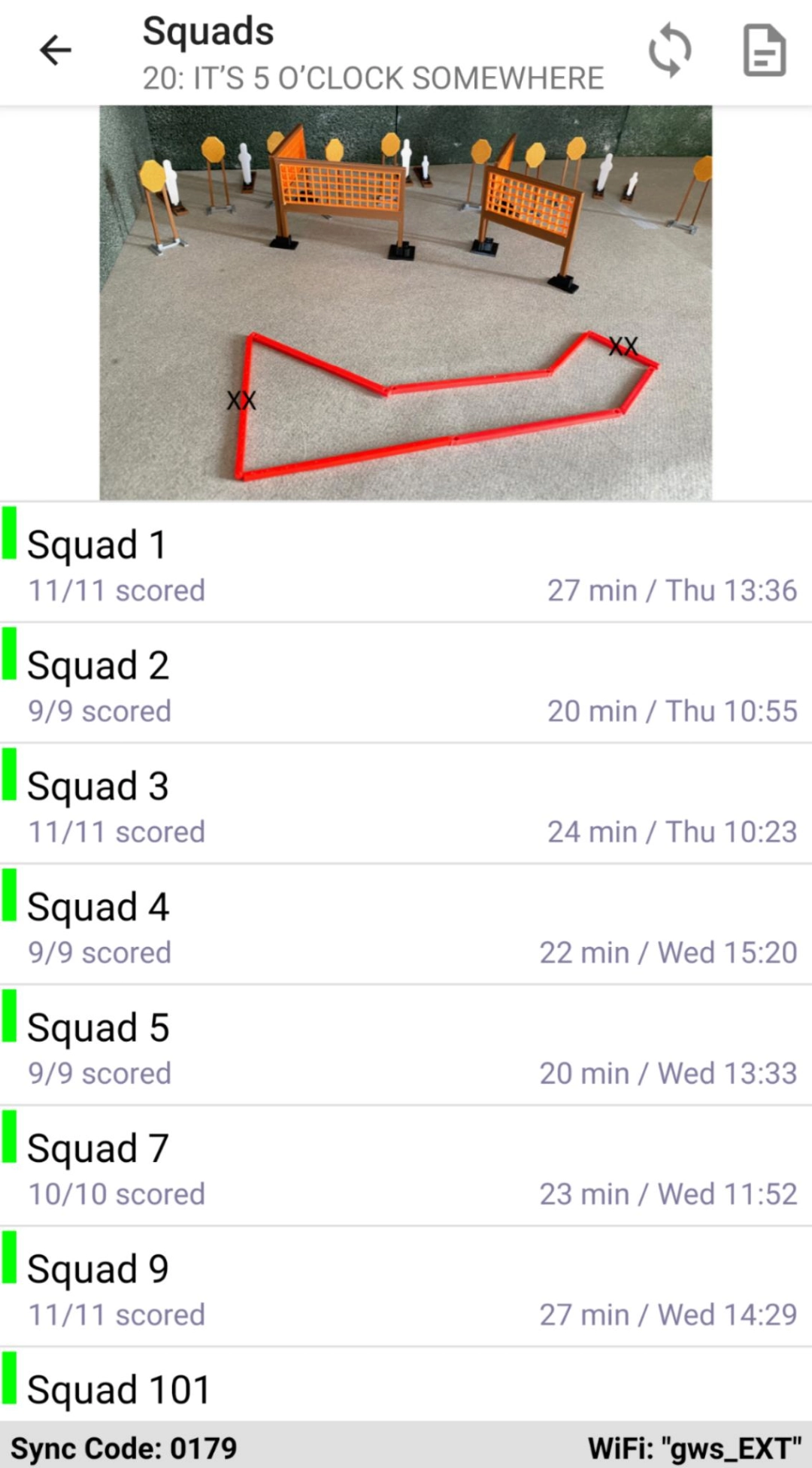View Squad 3 details
The width and height of the screenshot is (812, 1468).
[406, 805]
